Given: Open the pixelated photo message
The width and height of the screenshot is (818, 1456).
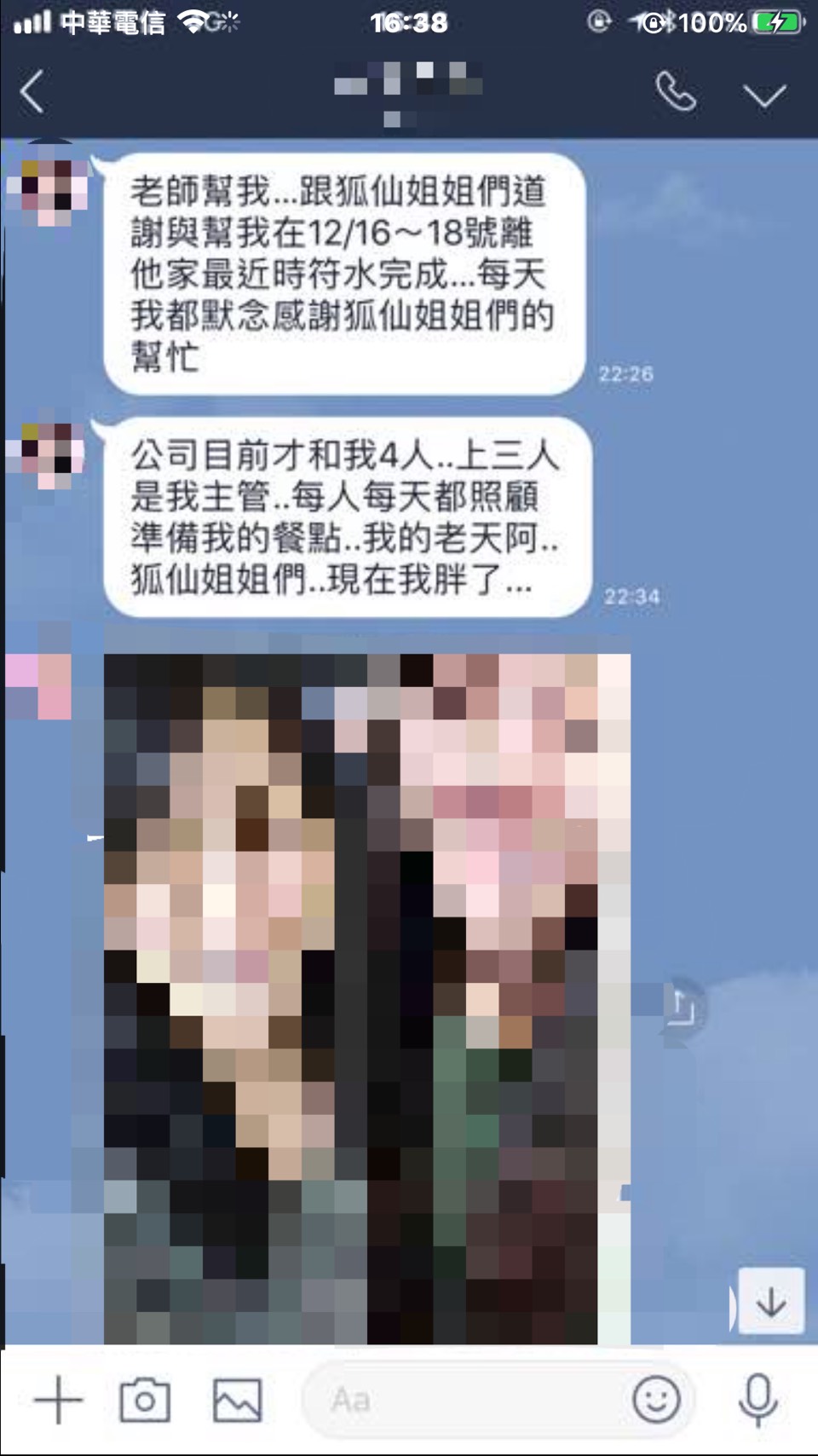Looking at the screenshot, I should [366, 997].
